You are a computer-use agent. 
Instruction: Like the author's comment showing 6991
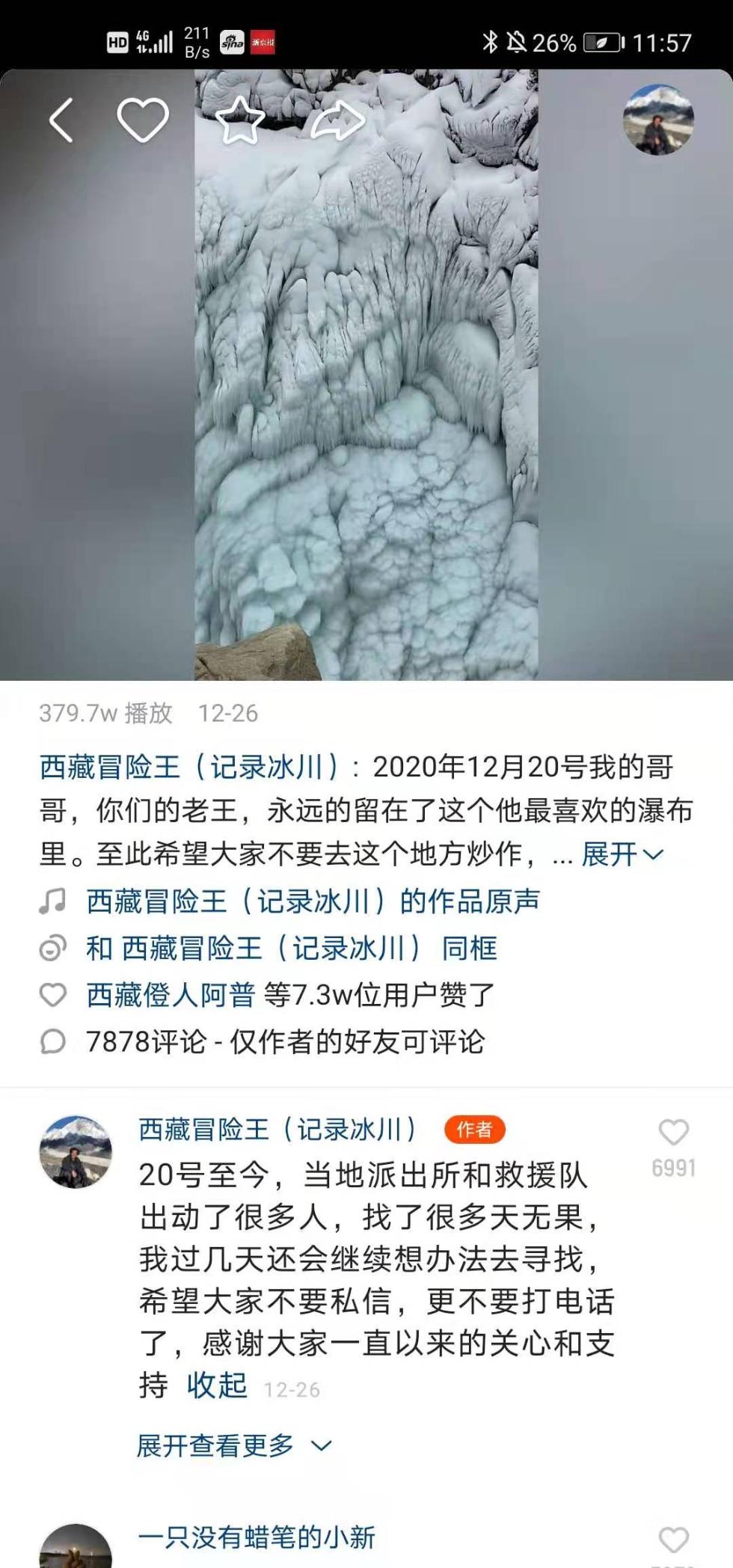673,1133
